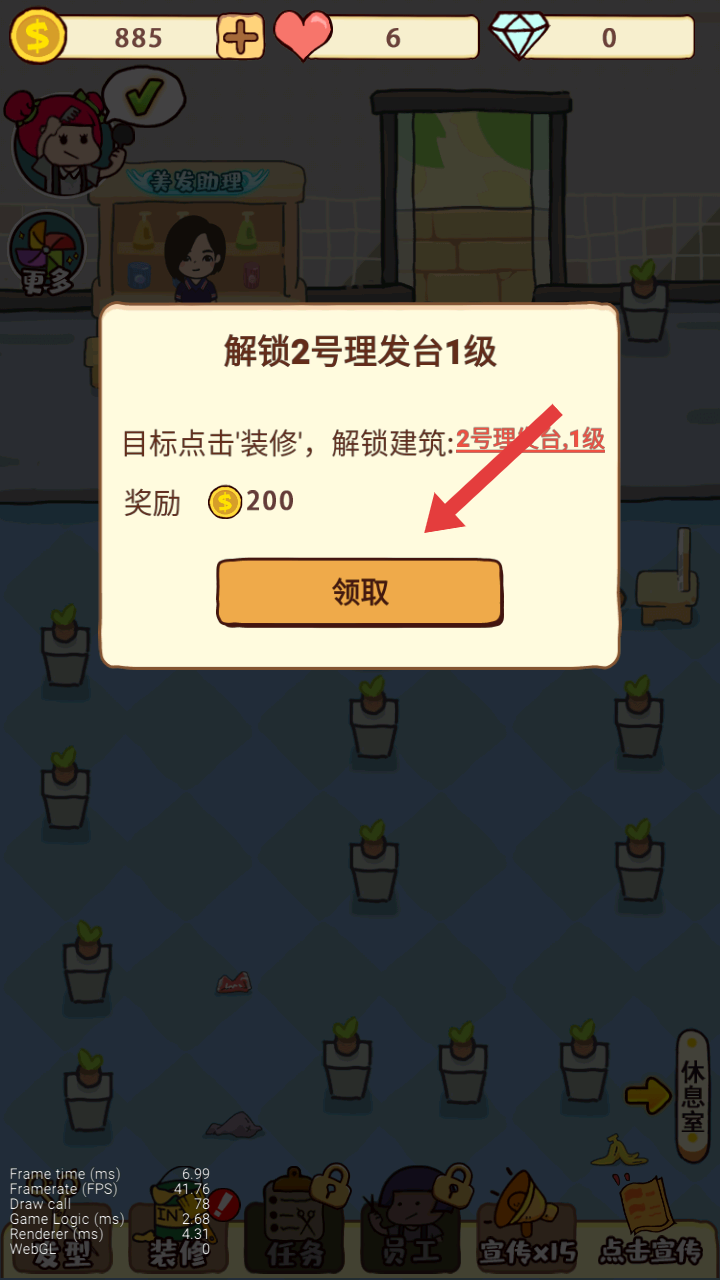
Task: Open the red-haired customer avatar
Action: (60, 140)
